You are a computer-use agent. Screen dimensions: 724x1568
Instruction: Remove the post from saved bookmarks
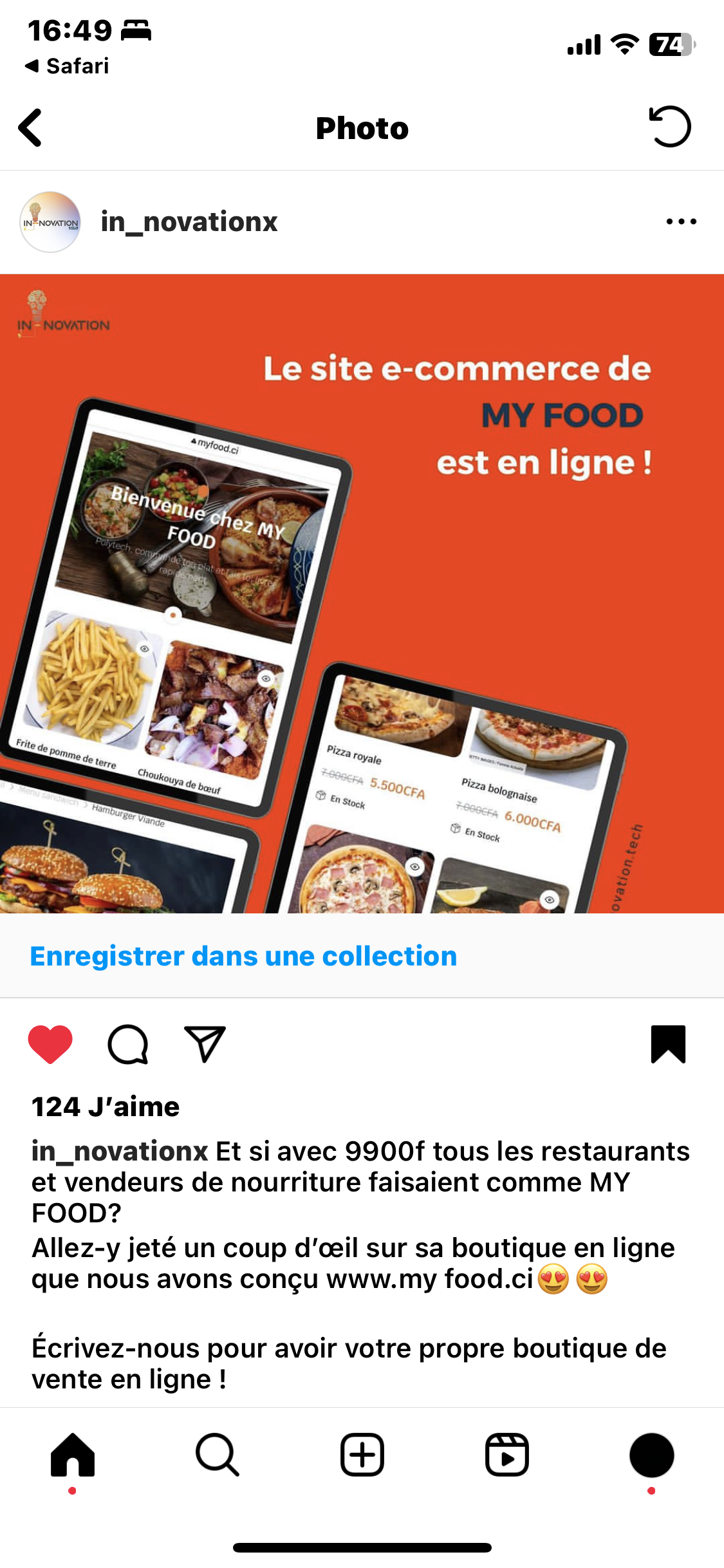(x=668, y=1044)
